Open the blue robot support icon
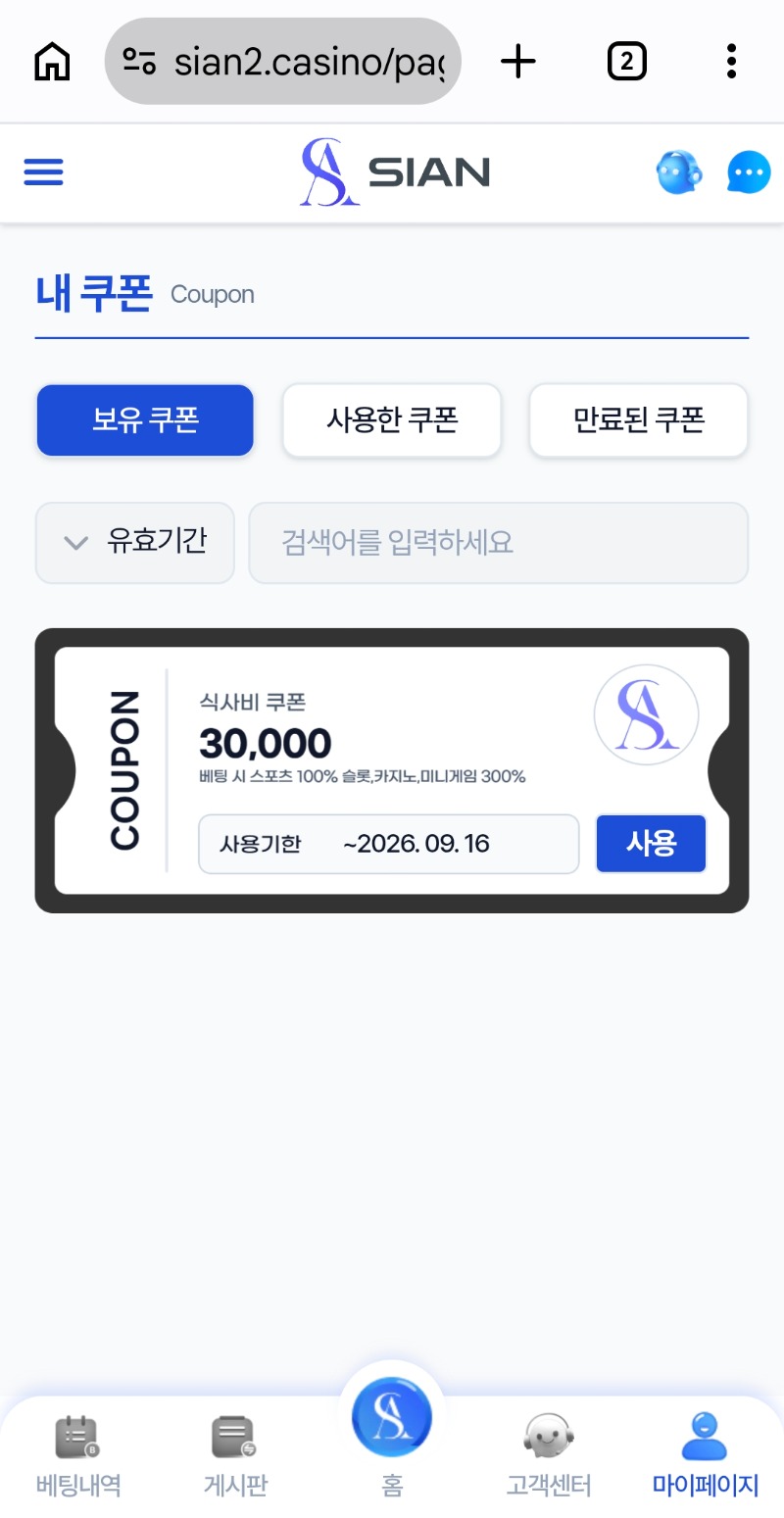Screen dimensions: 784x1518 pos(679,172)
